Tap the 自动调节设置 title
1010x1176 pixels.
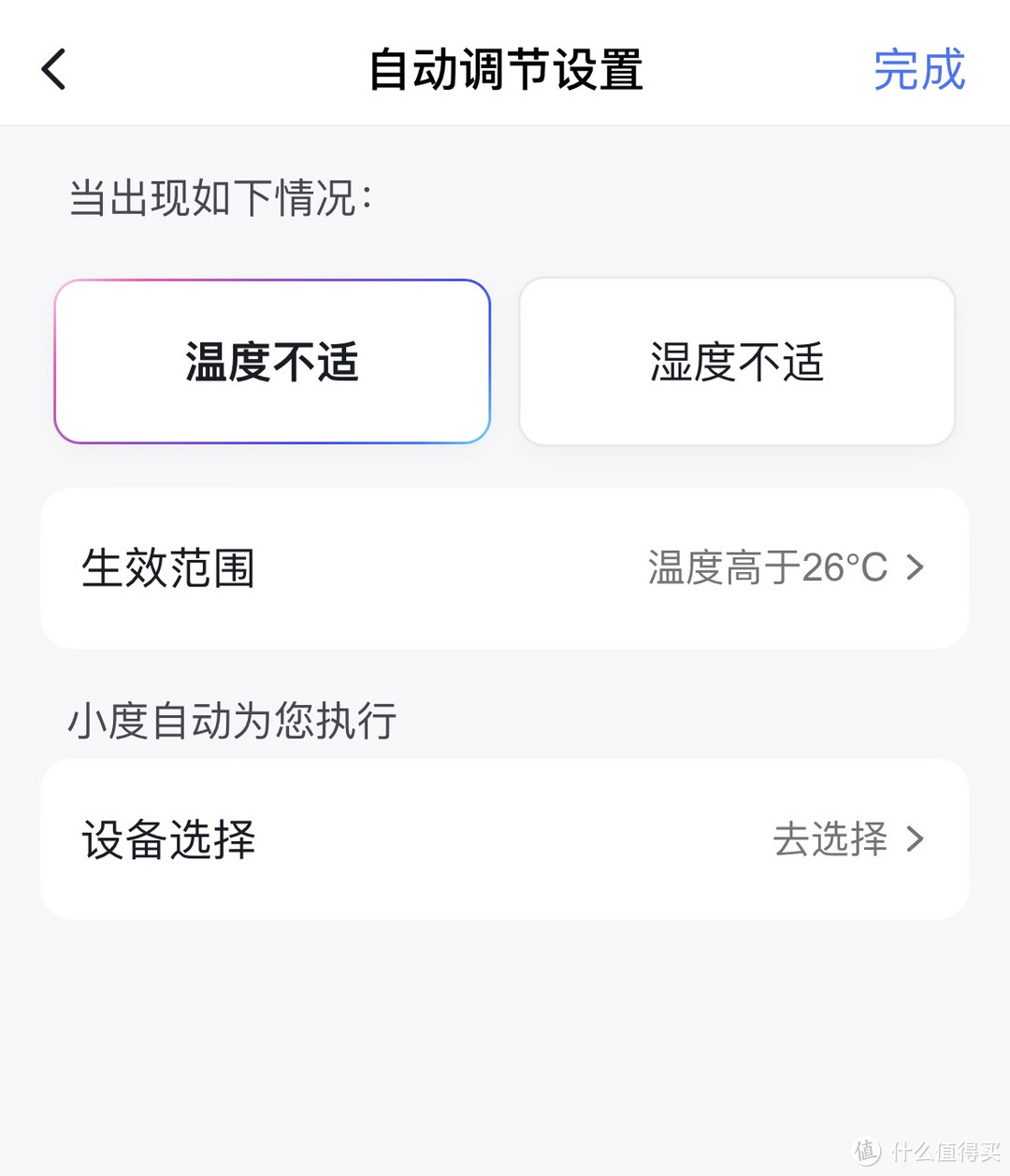[x=505, y=68]
